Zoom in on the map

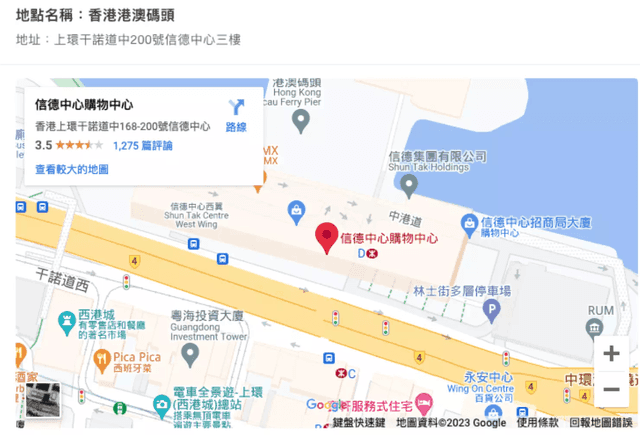coord(611,354)
